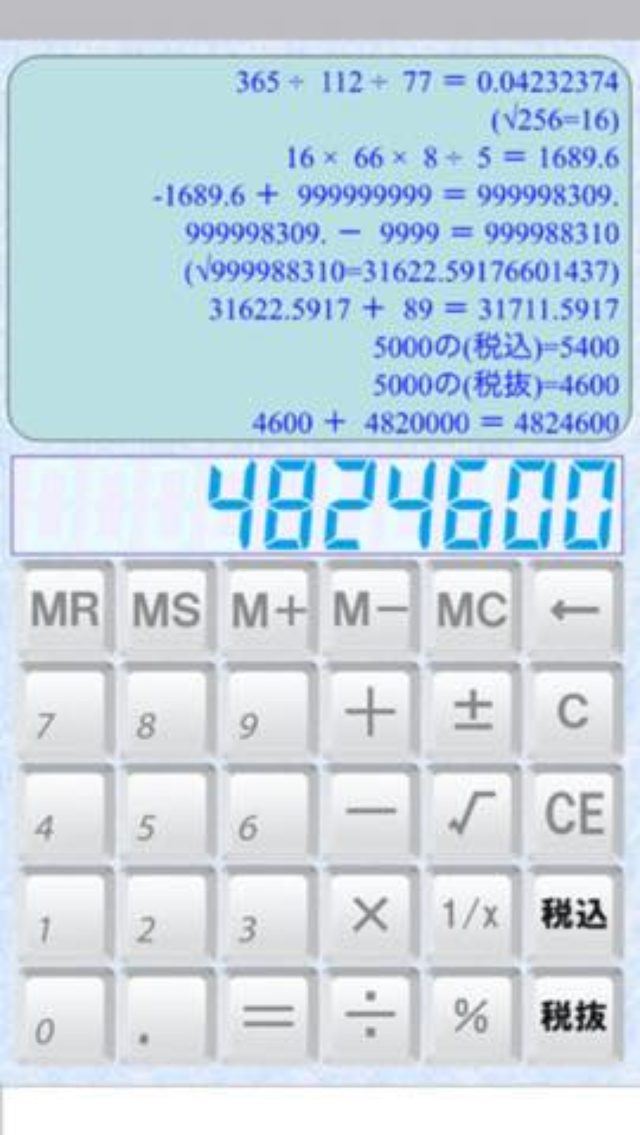This screenshot has width=640, height=1135.
Task: Select the division operator
Action: 370,1017
